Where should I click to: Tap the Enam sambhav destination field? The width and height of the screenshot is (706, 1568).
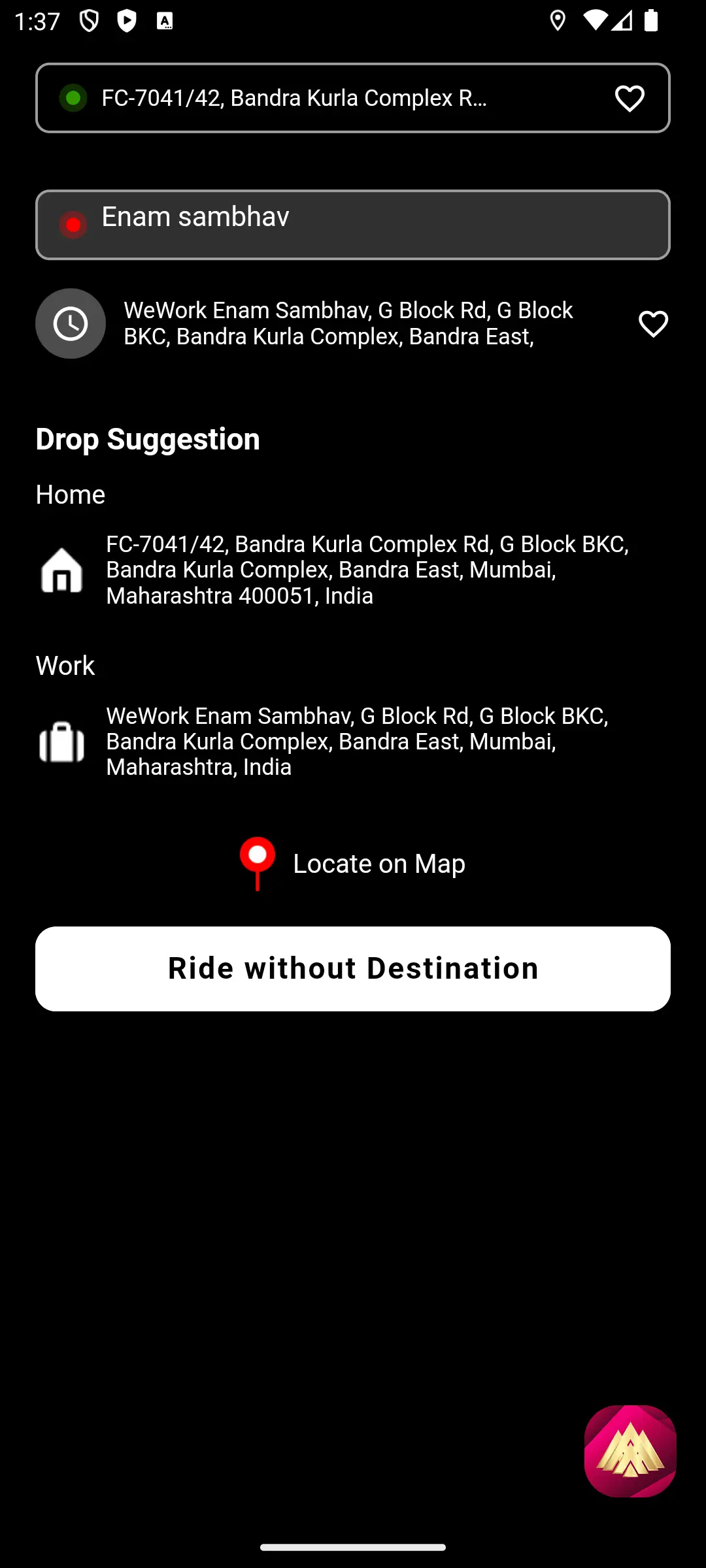(x=353, y=224)
